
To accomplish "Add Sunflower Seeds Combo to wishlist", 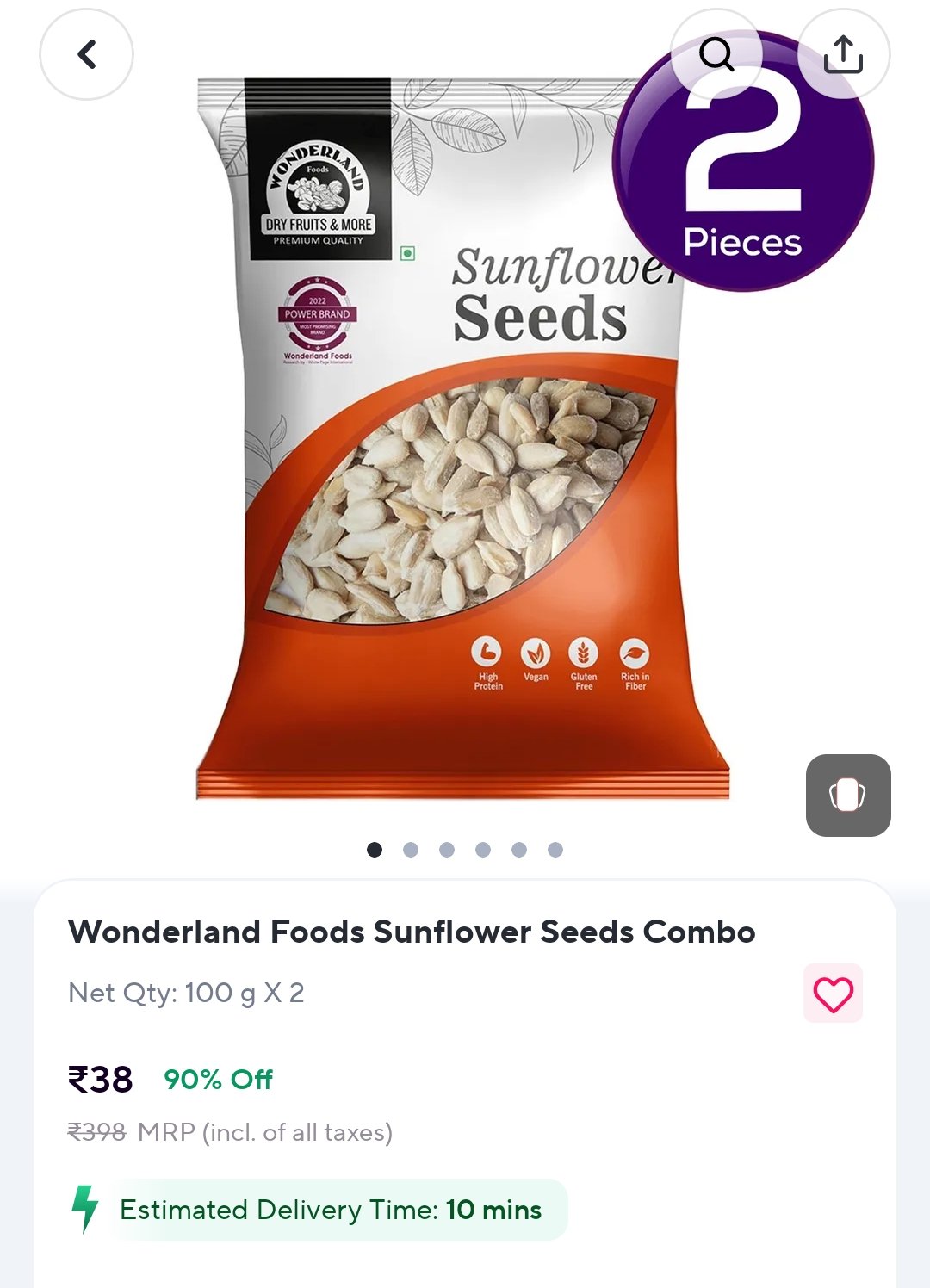I will coord(833,994).
